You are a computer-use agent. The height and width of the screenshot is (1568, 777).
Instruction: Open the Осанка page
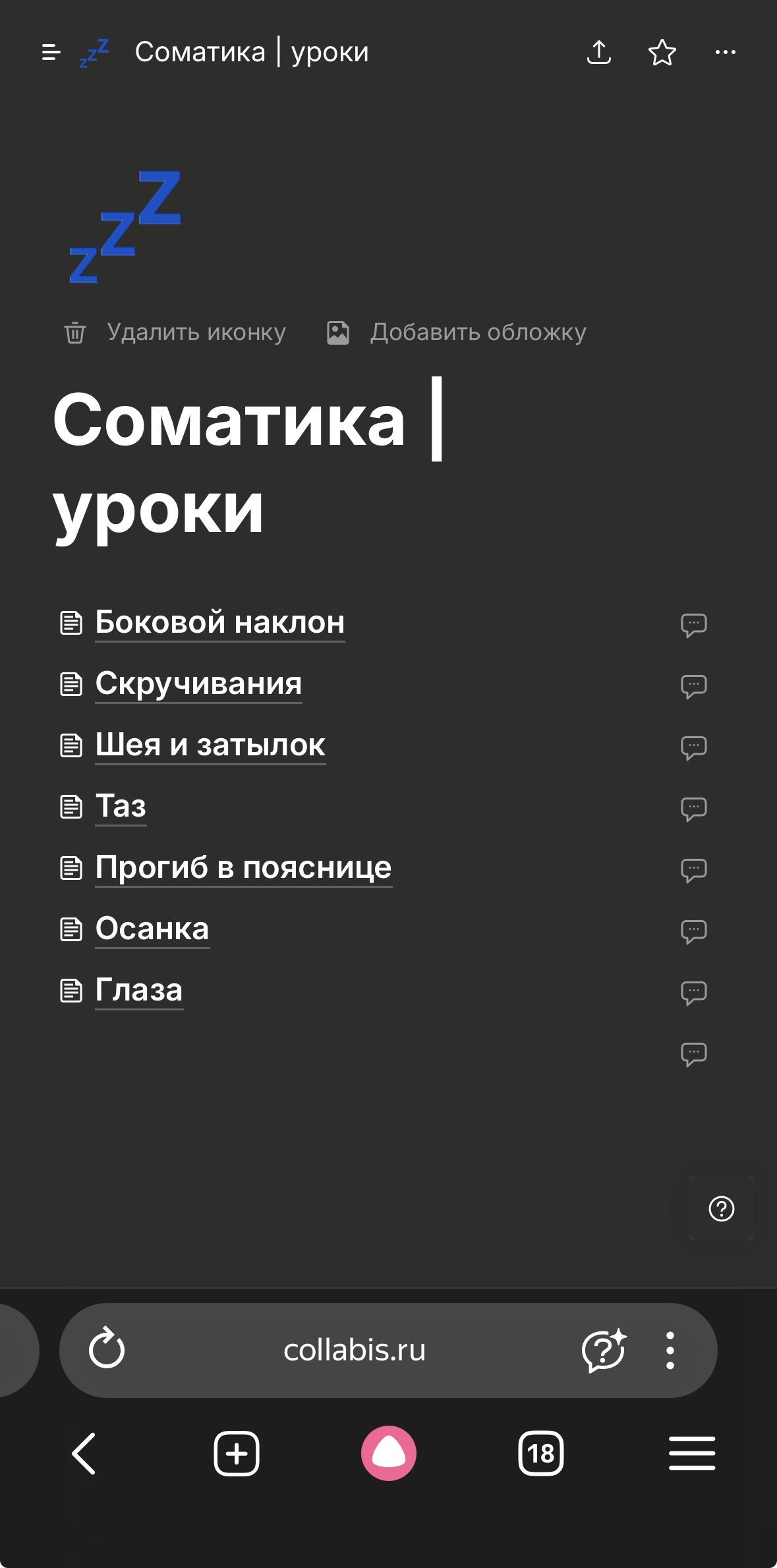point(152,929)
